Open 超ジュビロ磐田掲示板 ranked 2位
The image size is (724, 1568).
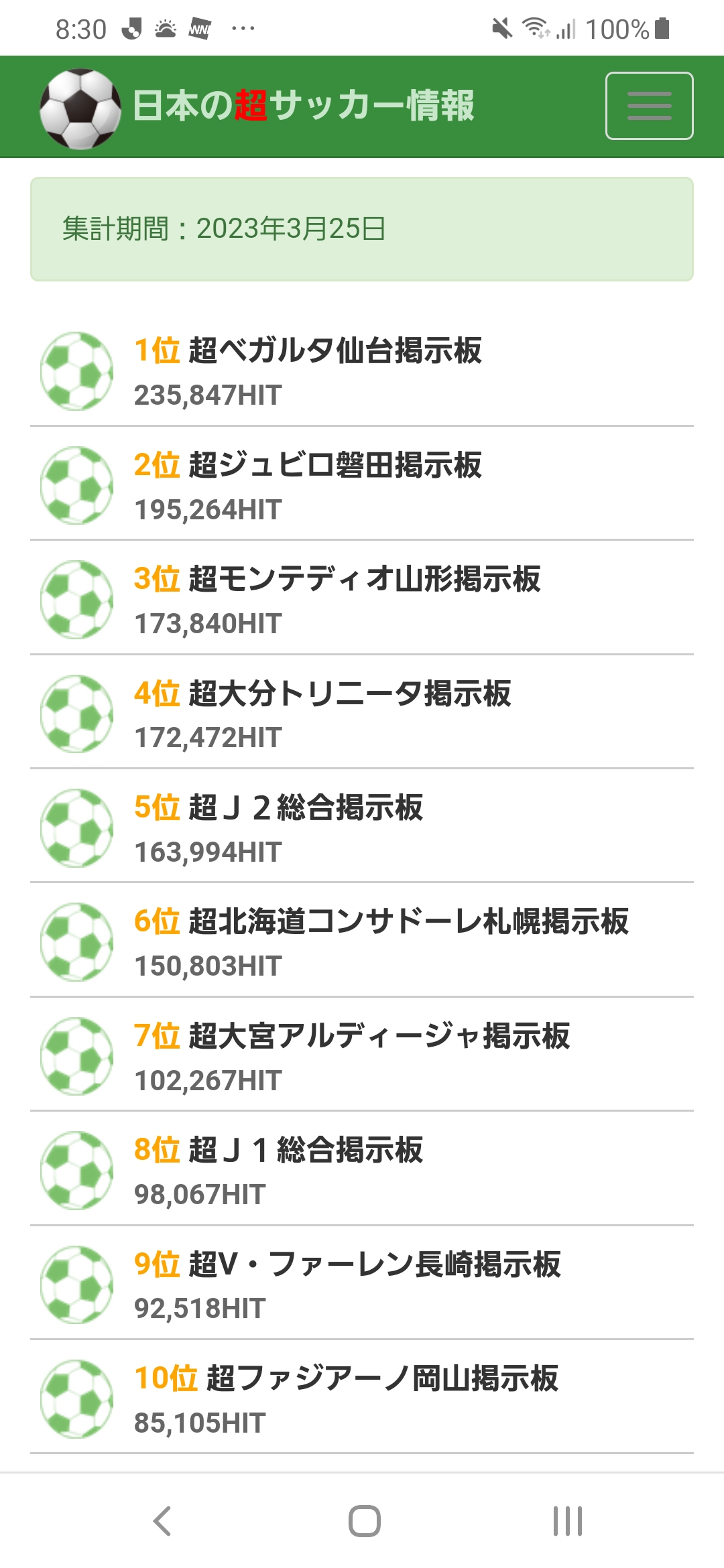click(335, 465)
